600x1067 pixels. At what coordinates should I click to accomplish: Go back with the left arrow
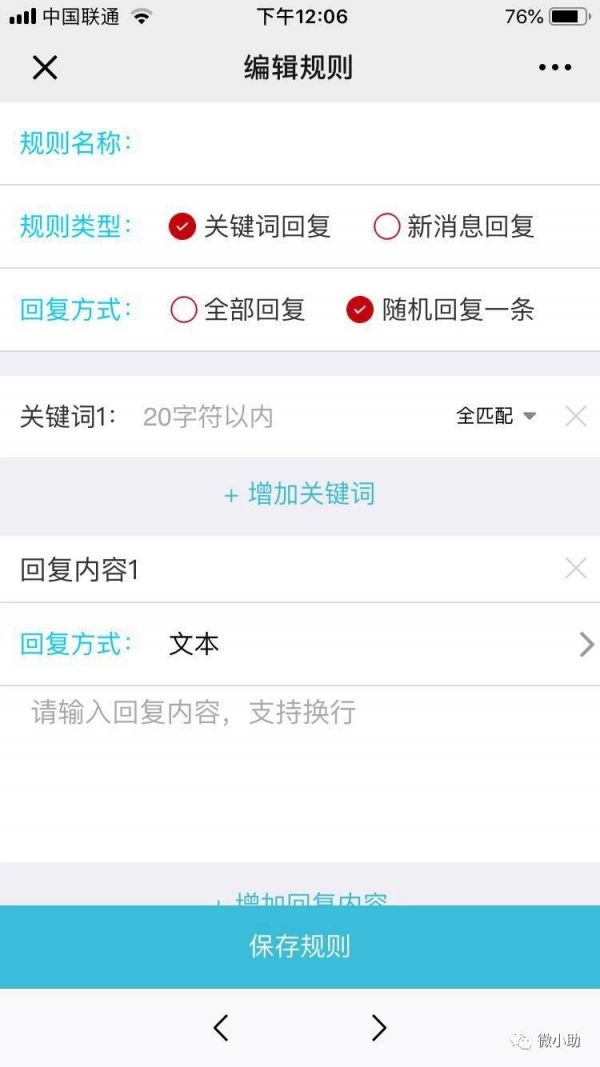221,1027
